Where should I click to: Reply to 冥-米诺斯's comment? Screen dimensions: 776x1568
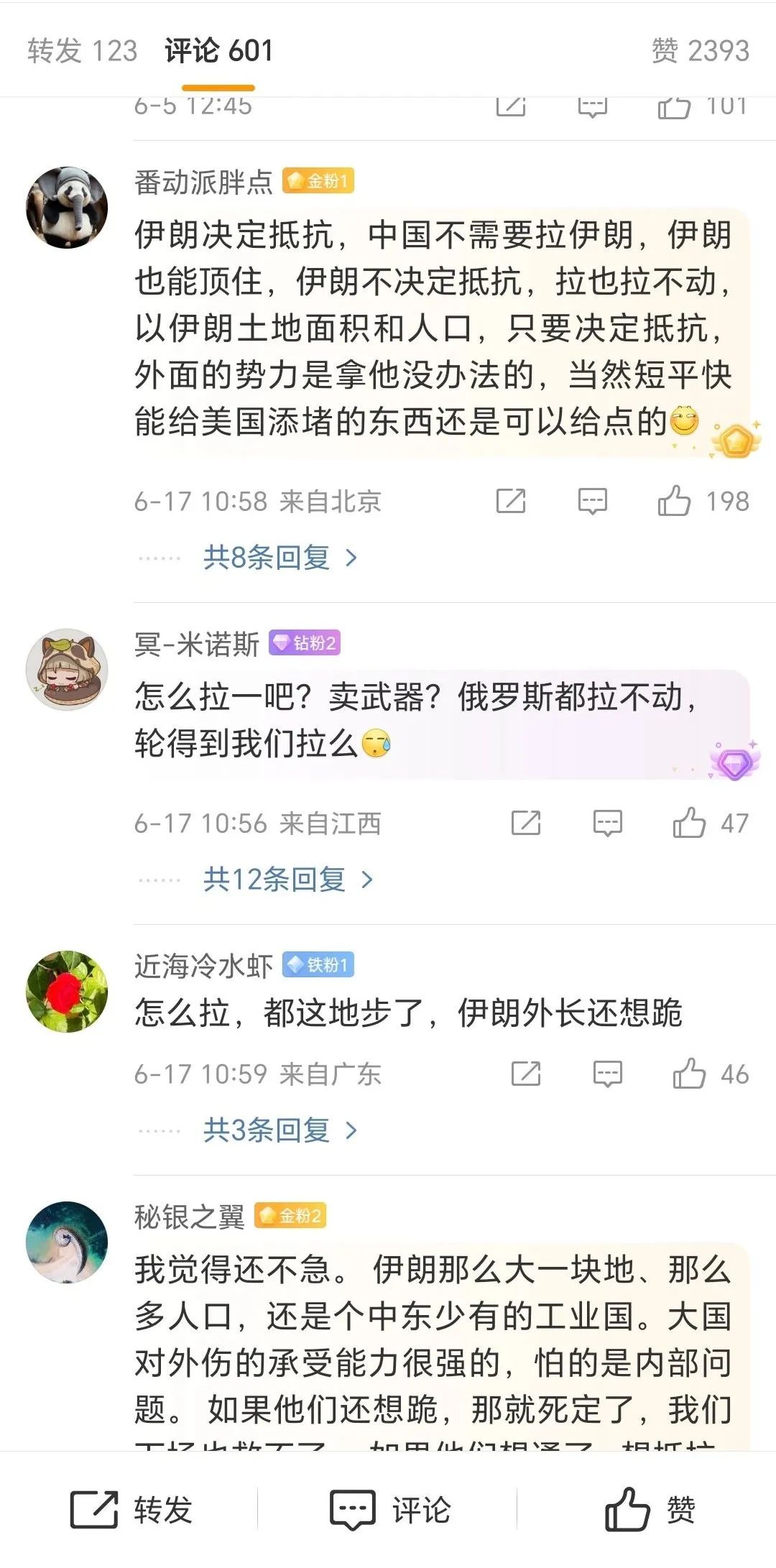pos(608,823)
